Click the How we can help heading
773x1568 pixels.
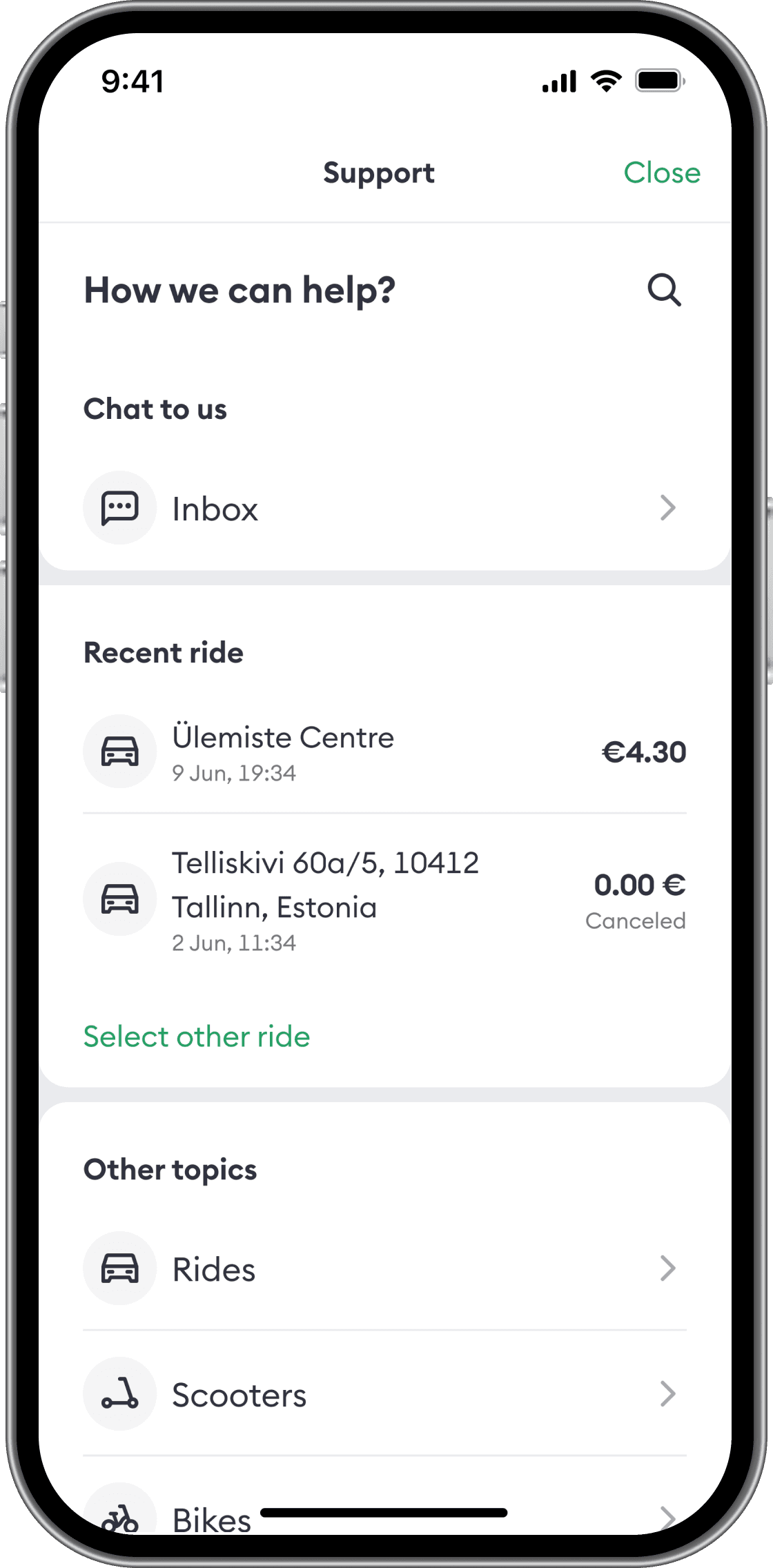[x=240, y=291]
